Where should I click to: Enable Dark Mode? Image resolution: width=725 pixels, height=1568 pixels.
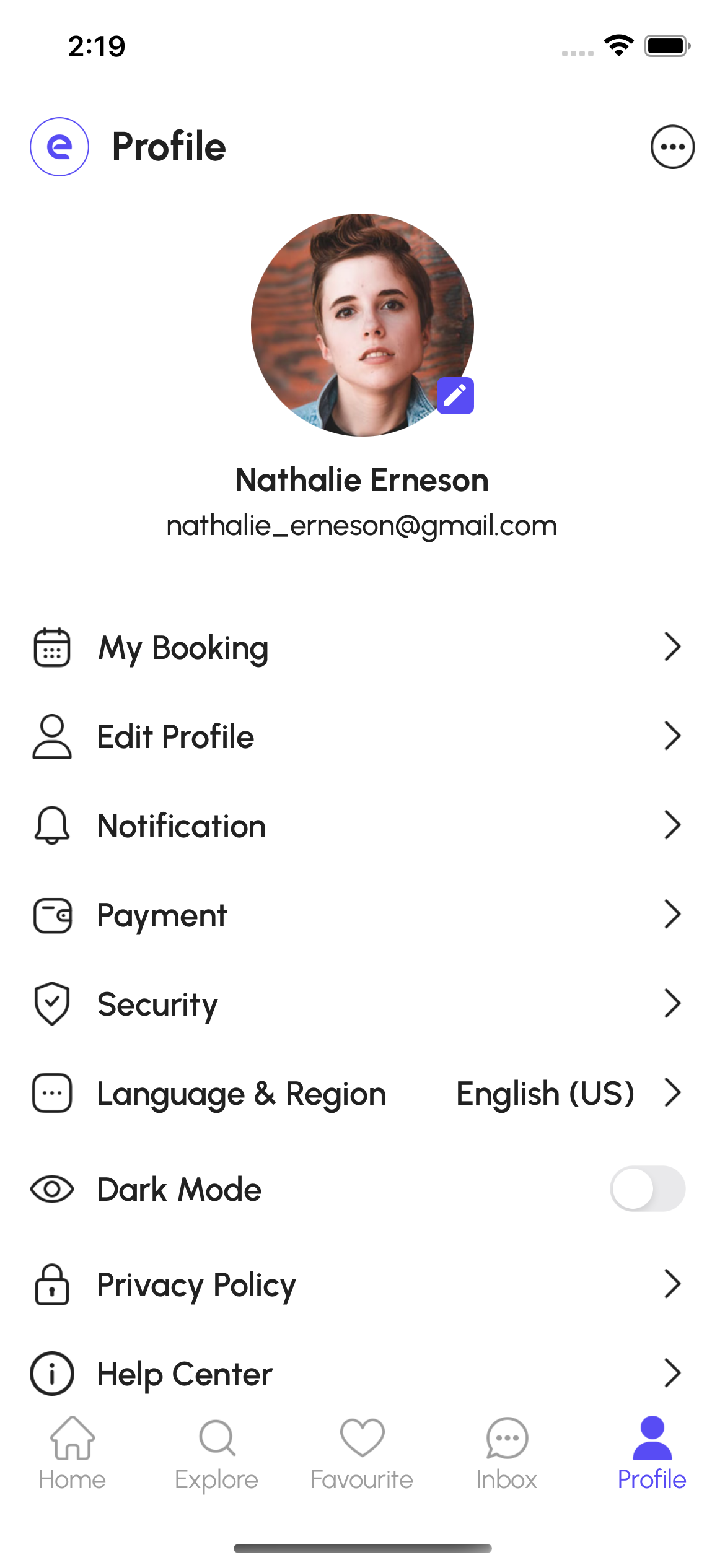click(x=648, y=1189)
